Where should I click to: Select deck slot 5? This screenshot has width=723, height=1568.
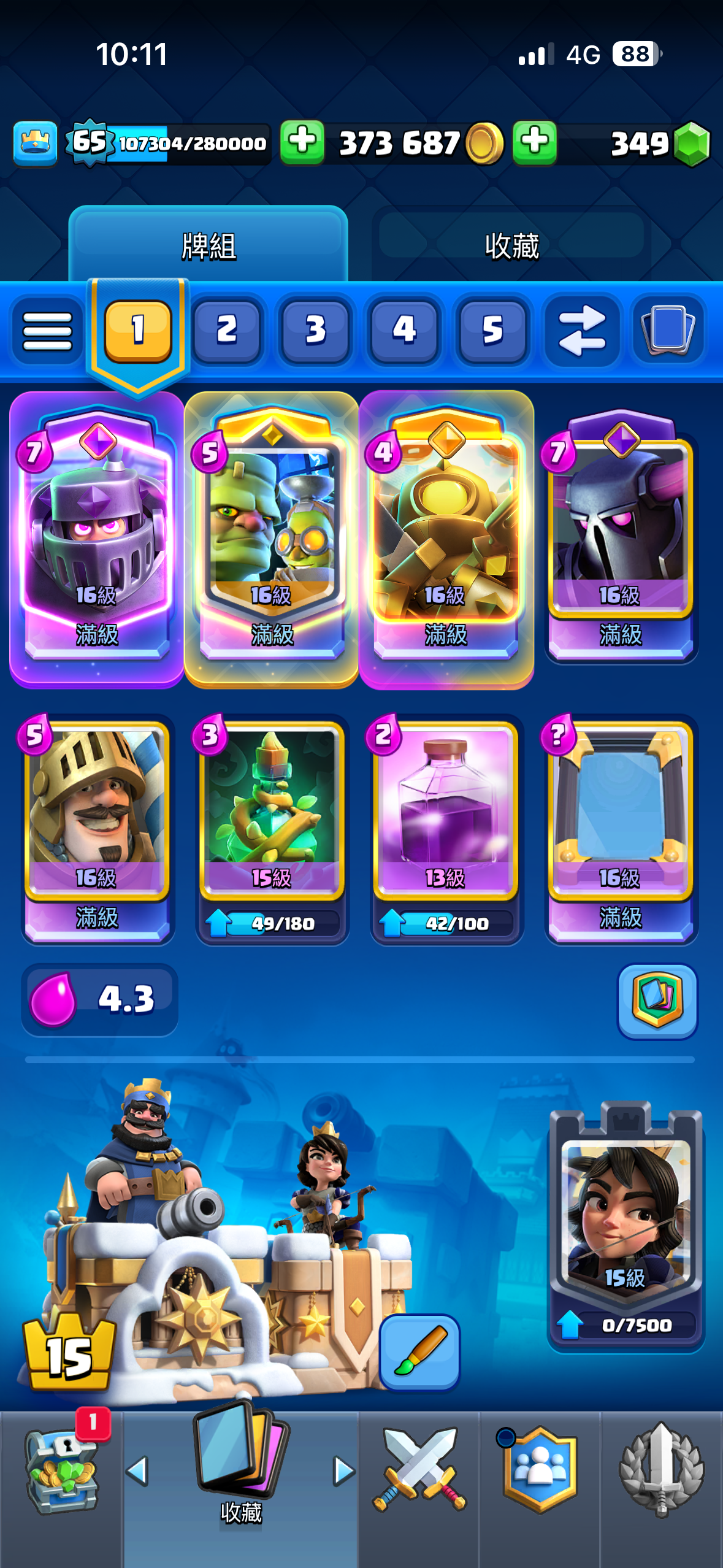[492, 329]
